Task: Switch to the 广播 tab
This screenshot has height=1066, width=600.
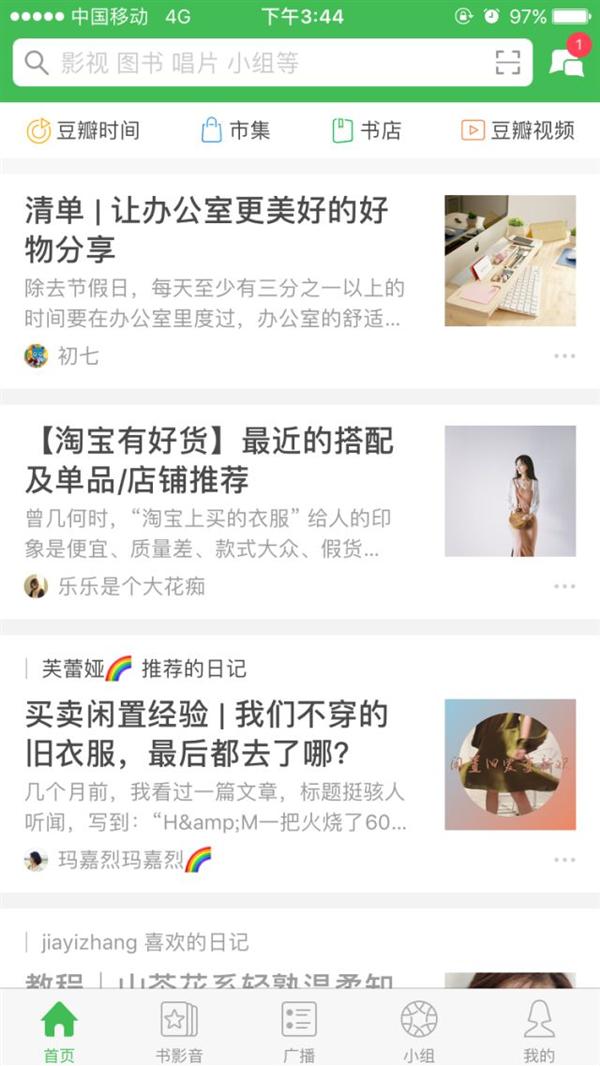Action: (x=299, y=1032)
